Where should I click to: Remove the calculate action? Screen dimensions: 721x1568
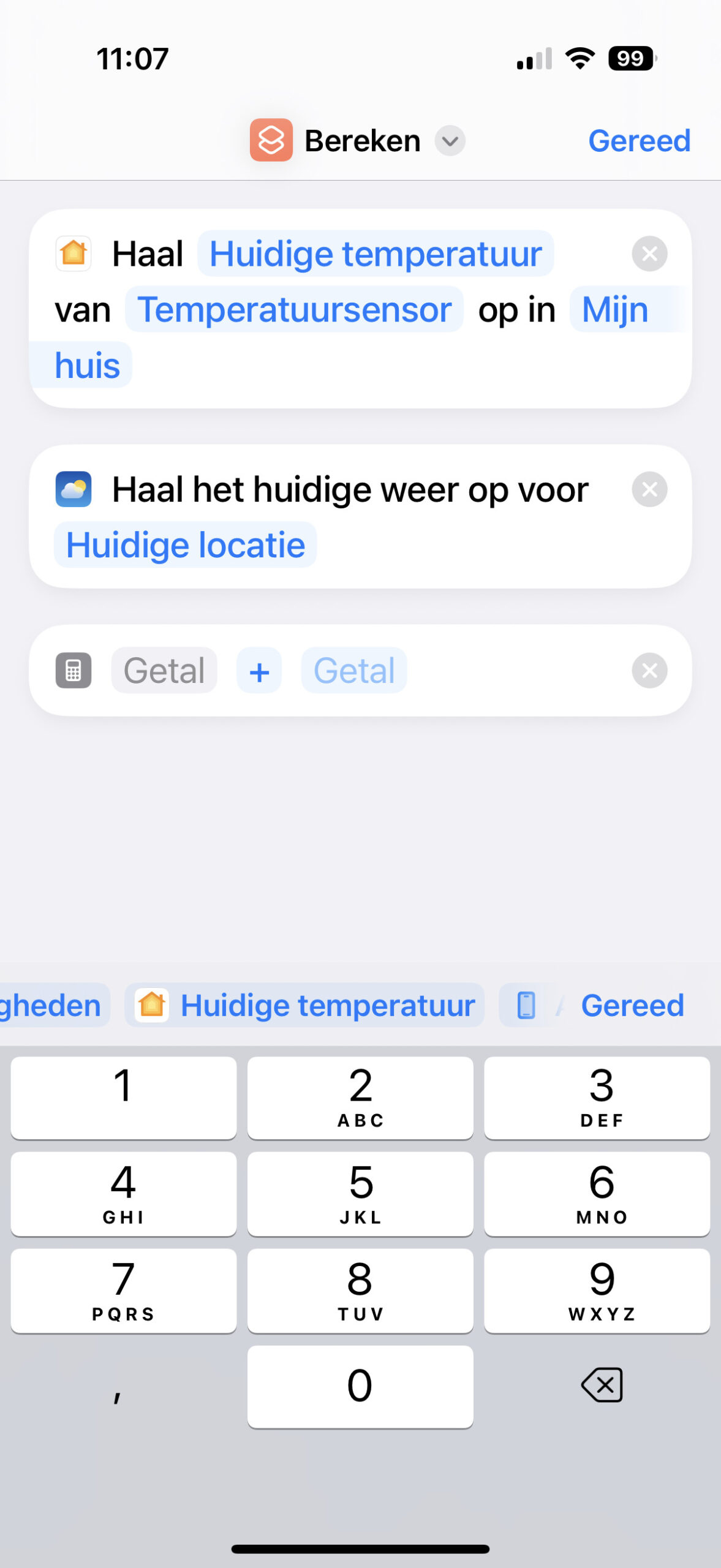[649, 670]
